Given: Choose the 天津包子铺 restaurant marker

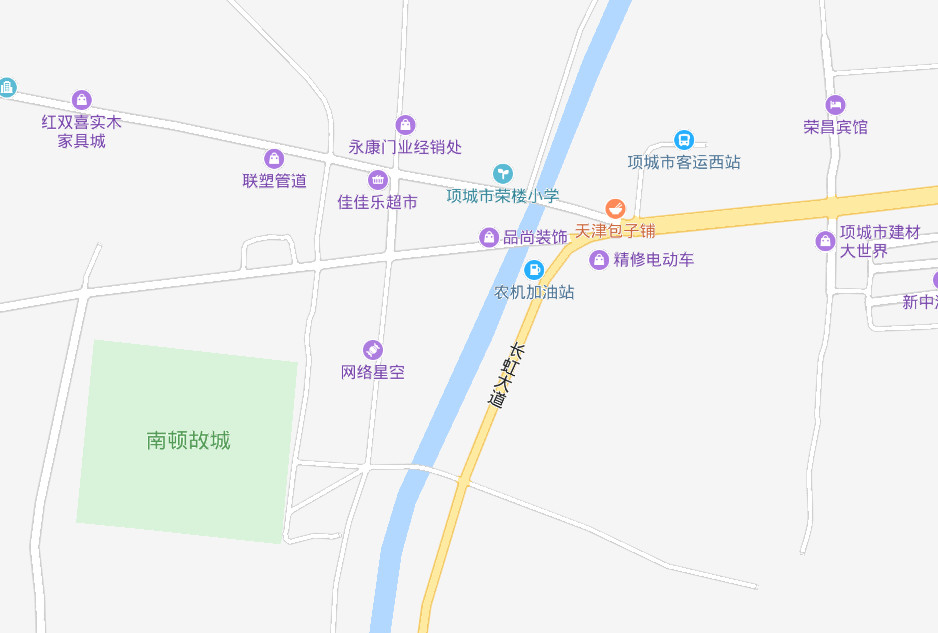Looking at the screenshot, I should click(615, 209).
